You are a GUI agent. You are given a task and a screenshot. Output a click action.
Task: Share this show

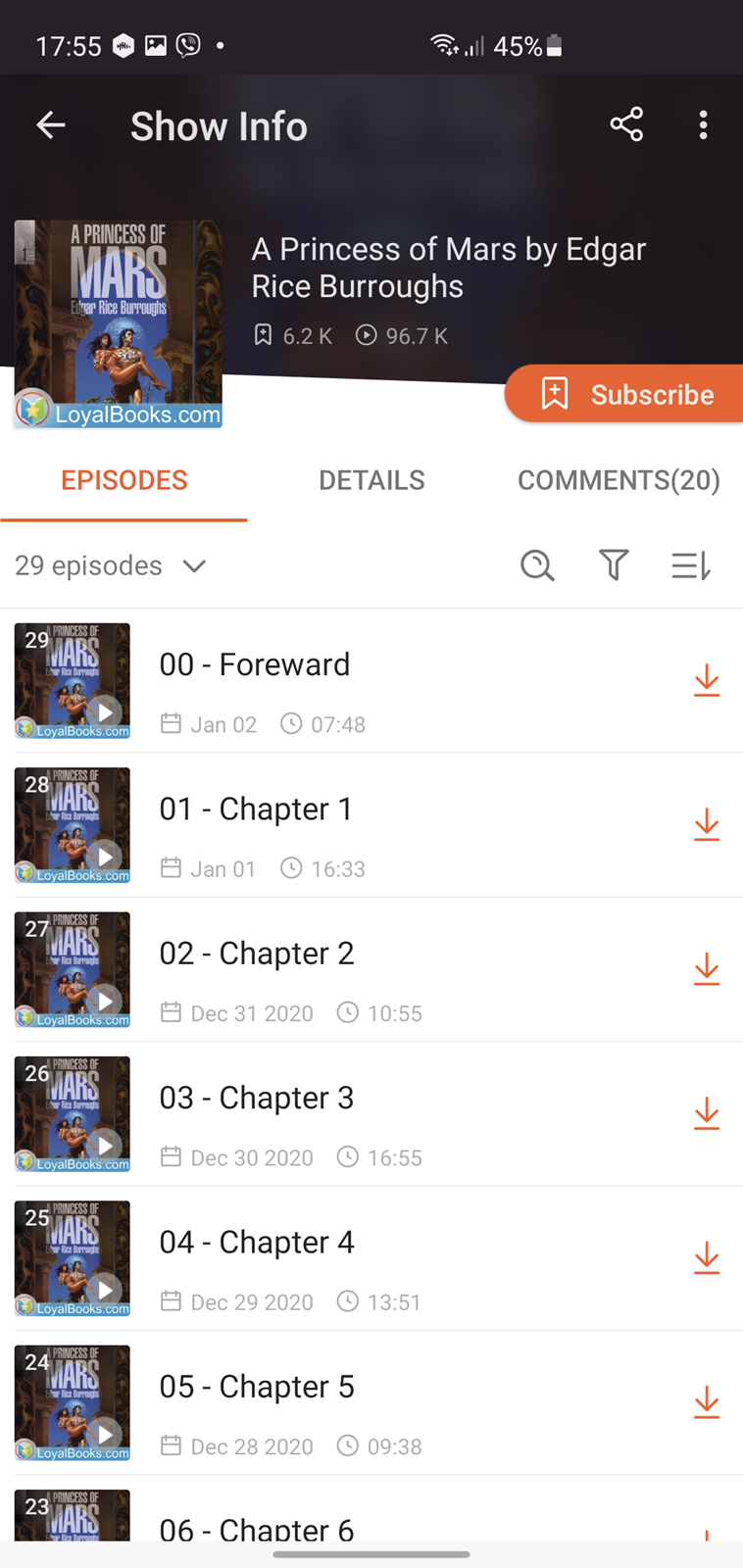click(626, 125)
